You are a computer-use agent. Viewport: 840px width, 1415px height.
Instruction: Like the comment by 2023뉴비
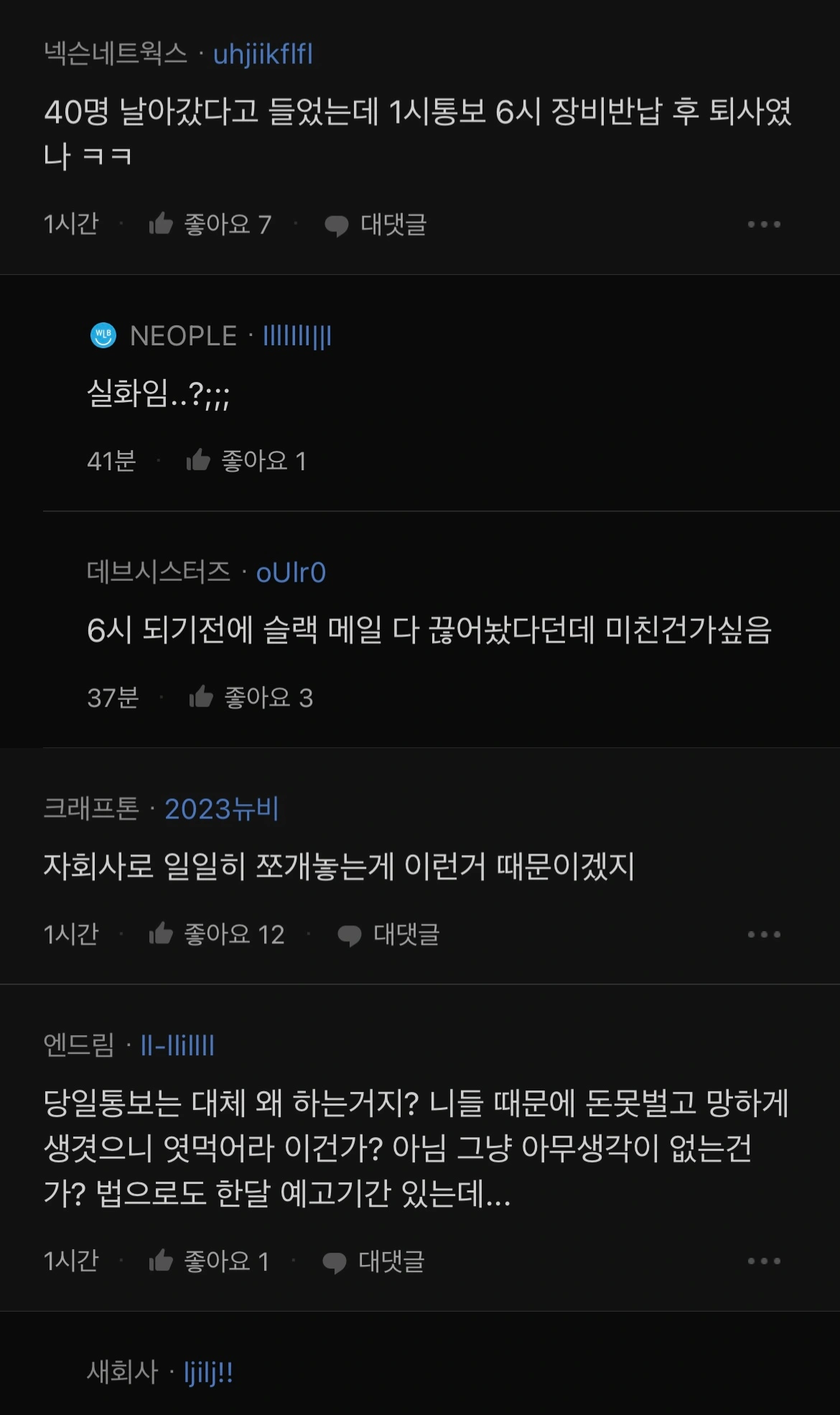click(217, 935)
